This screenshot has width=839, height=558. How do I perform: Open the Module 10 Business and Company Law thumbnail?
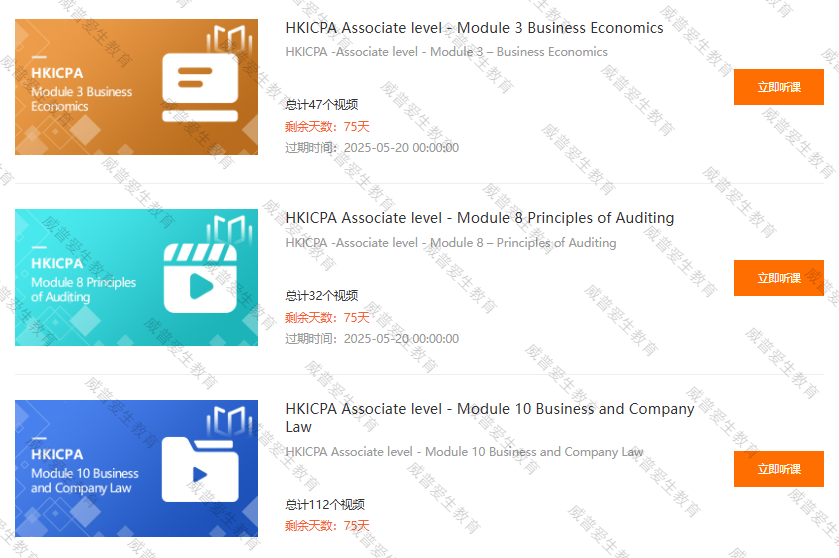point(136,468)
